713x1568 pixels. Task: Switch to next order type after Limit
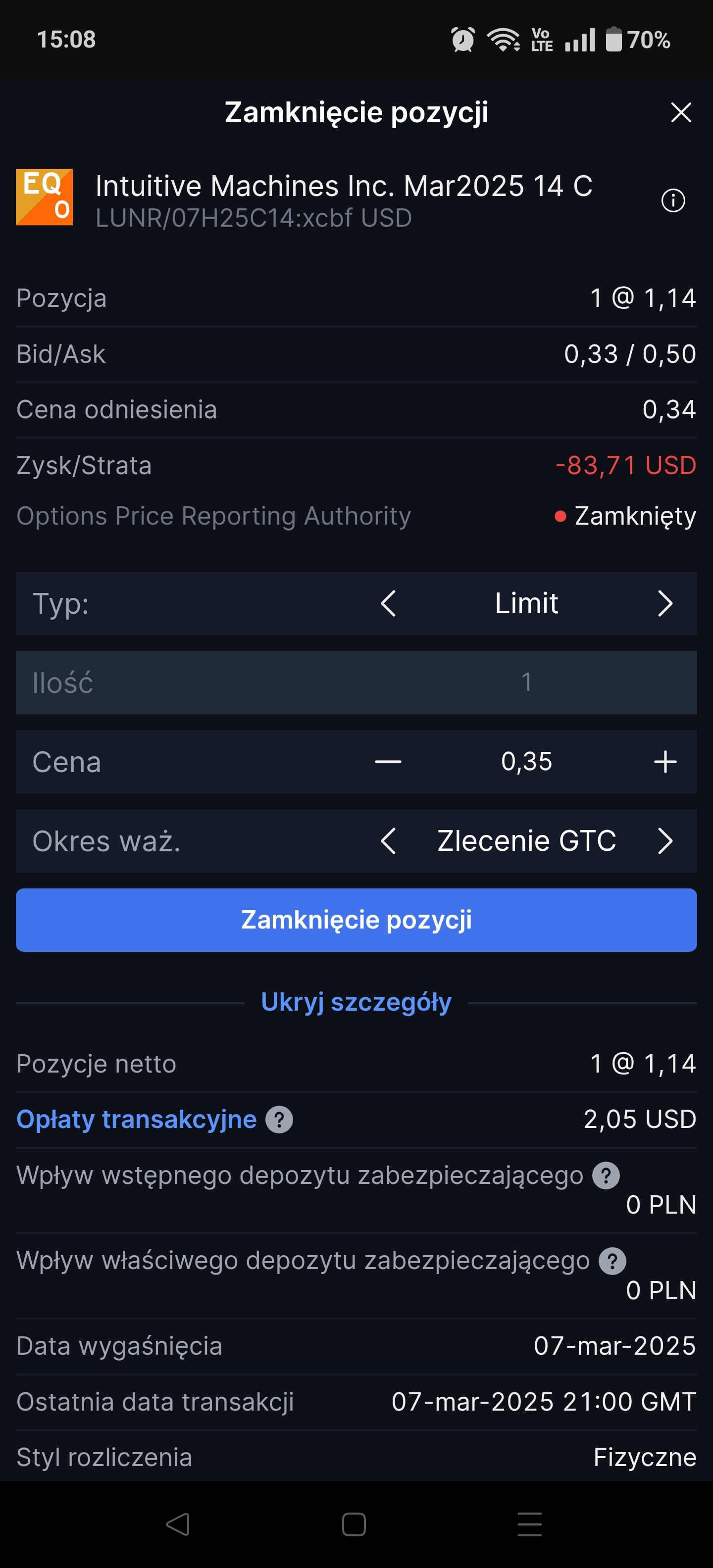click(665, 603)
